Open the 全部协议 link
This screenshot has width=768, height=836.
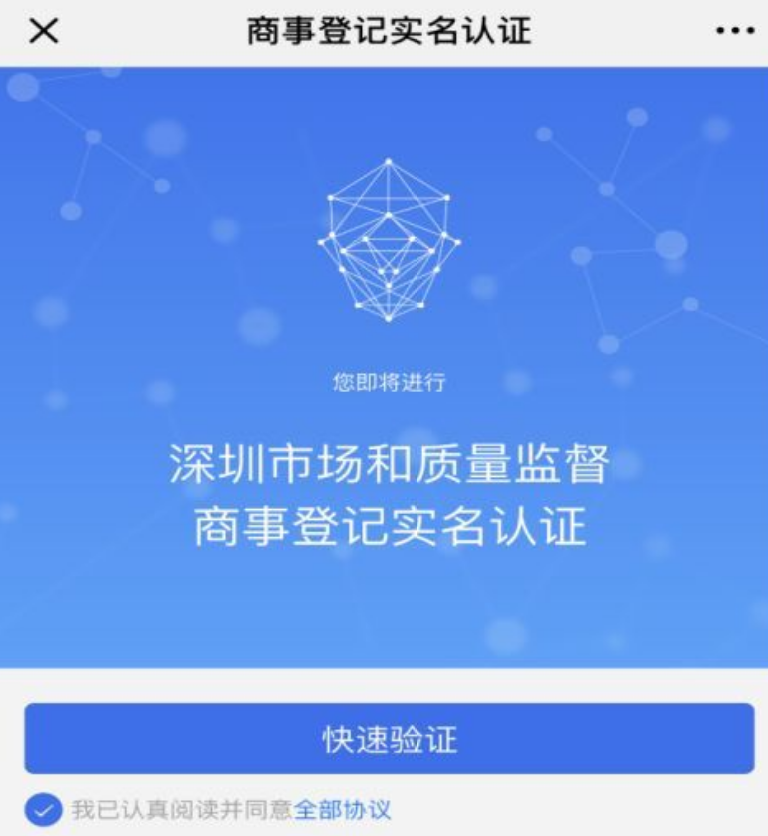(342, 809)
